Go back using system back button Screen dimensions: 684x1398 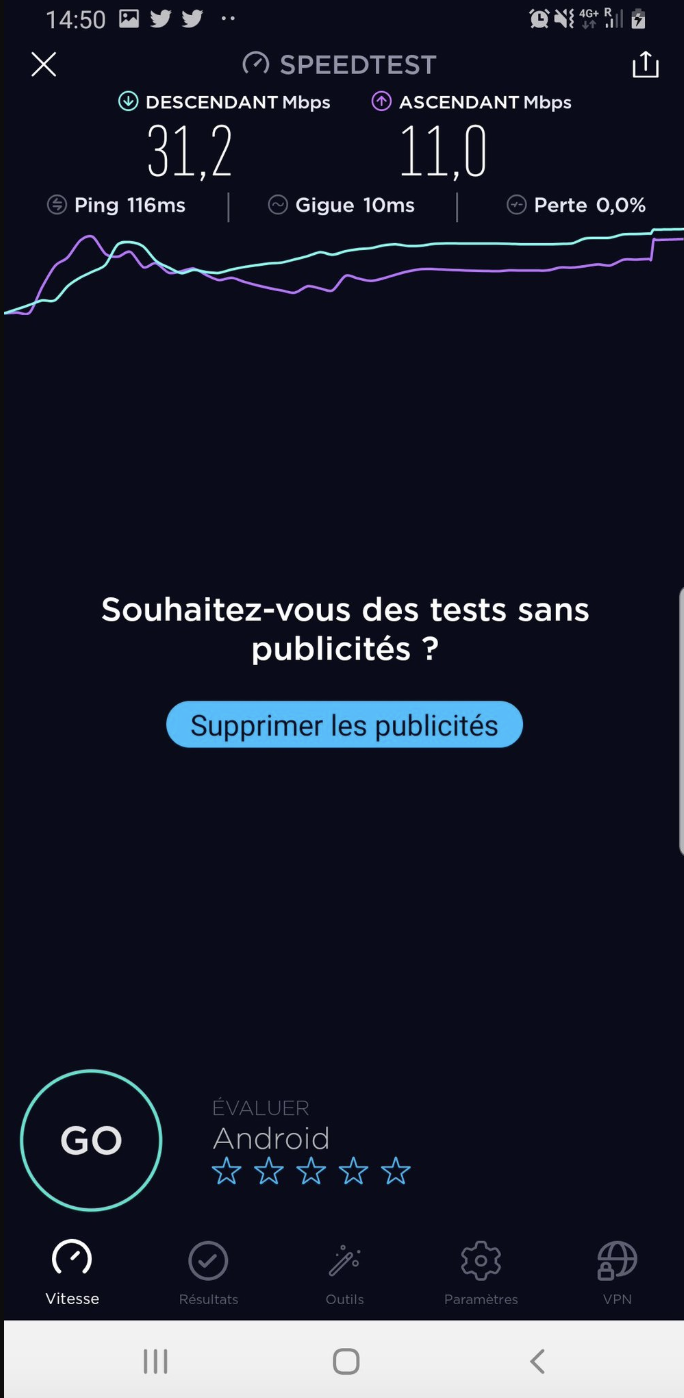(x=537, y=1361)
